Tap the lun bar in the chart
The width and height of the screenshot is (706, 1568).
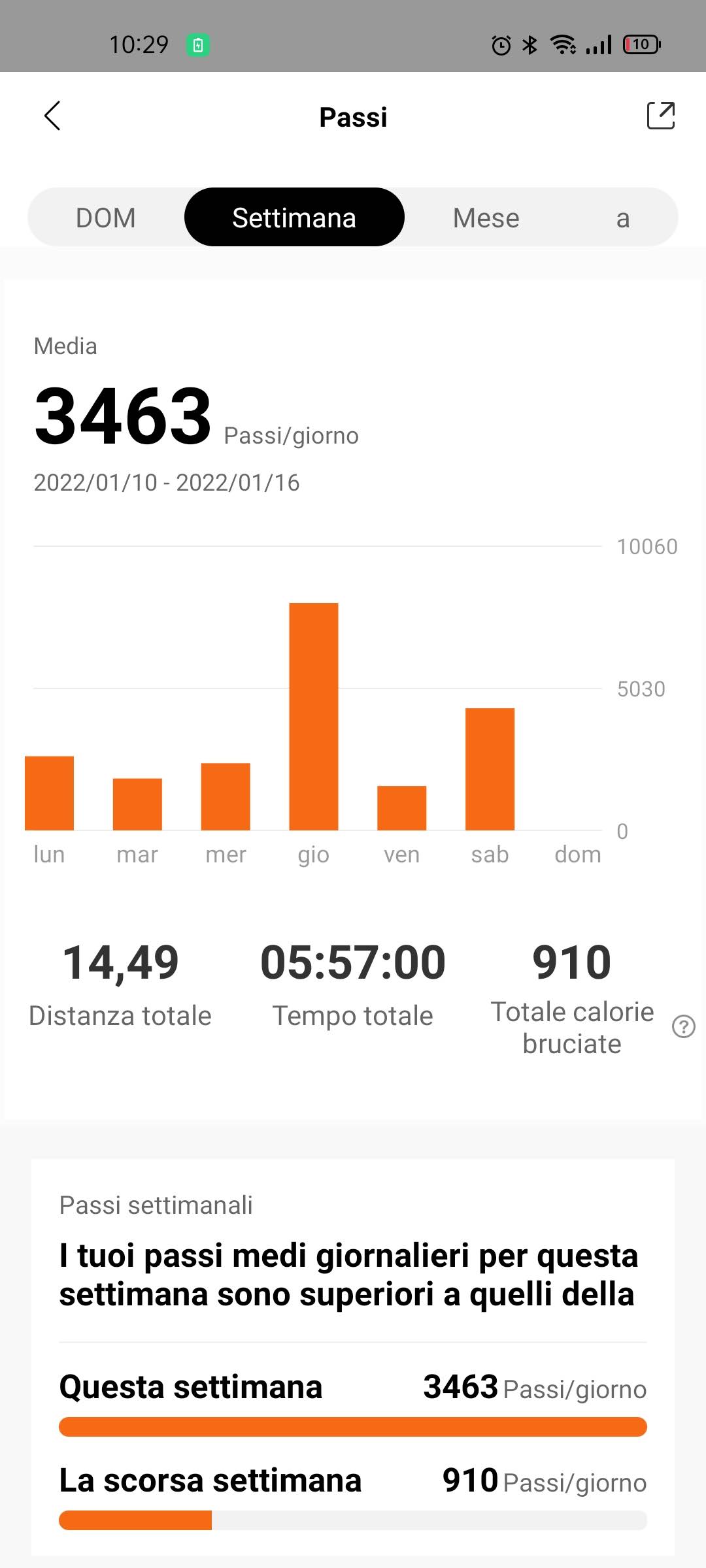(49, 792)
